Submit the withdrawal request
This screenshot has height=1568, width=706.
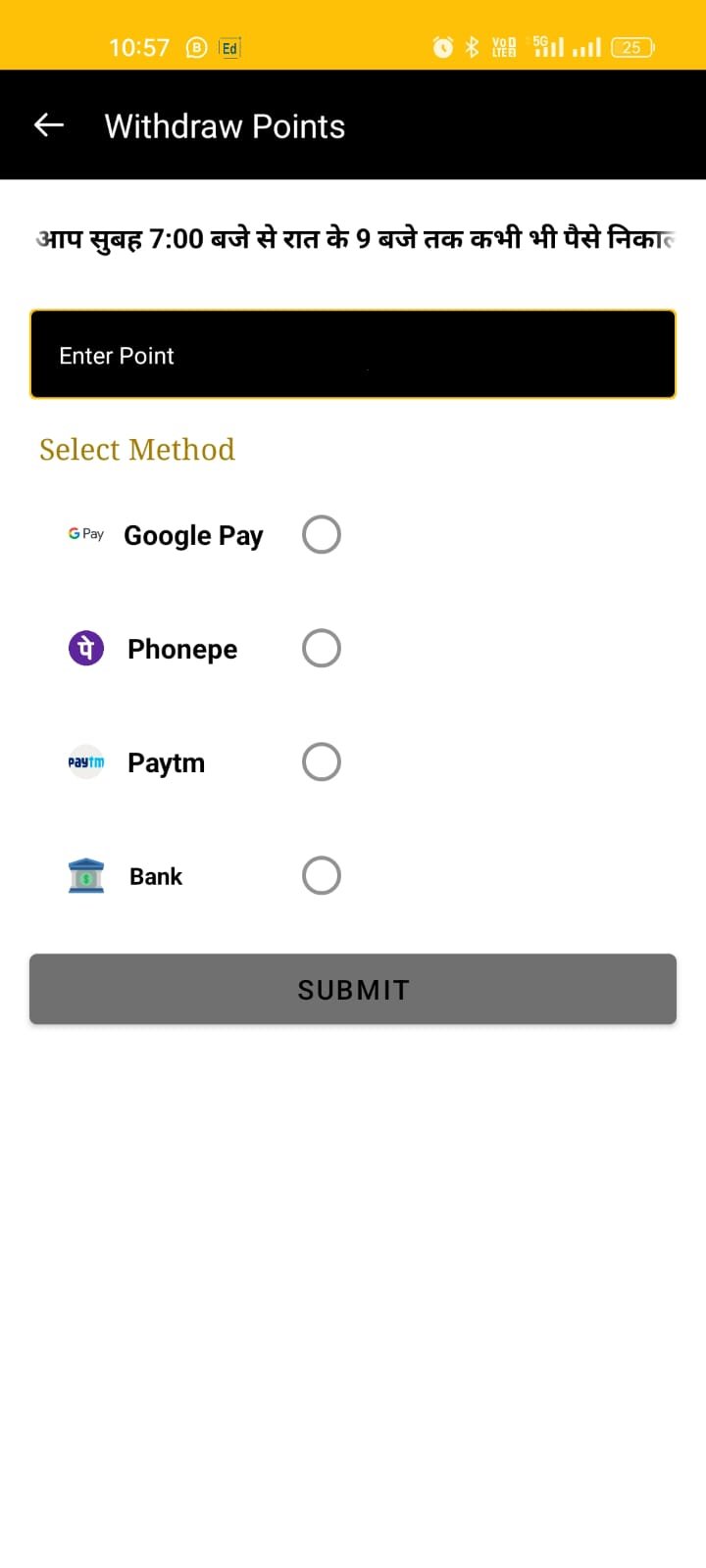[353, 990]
